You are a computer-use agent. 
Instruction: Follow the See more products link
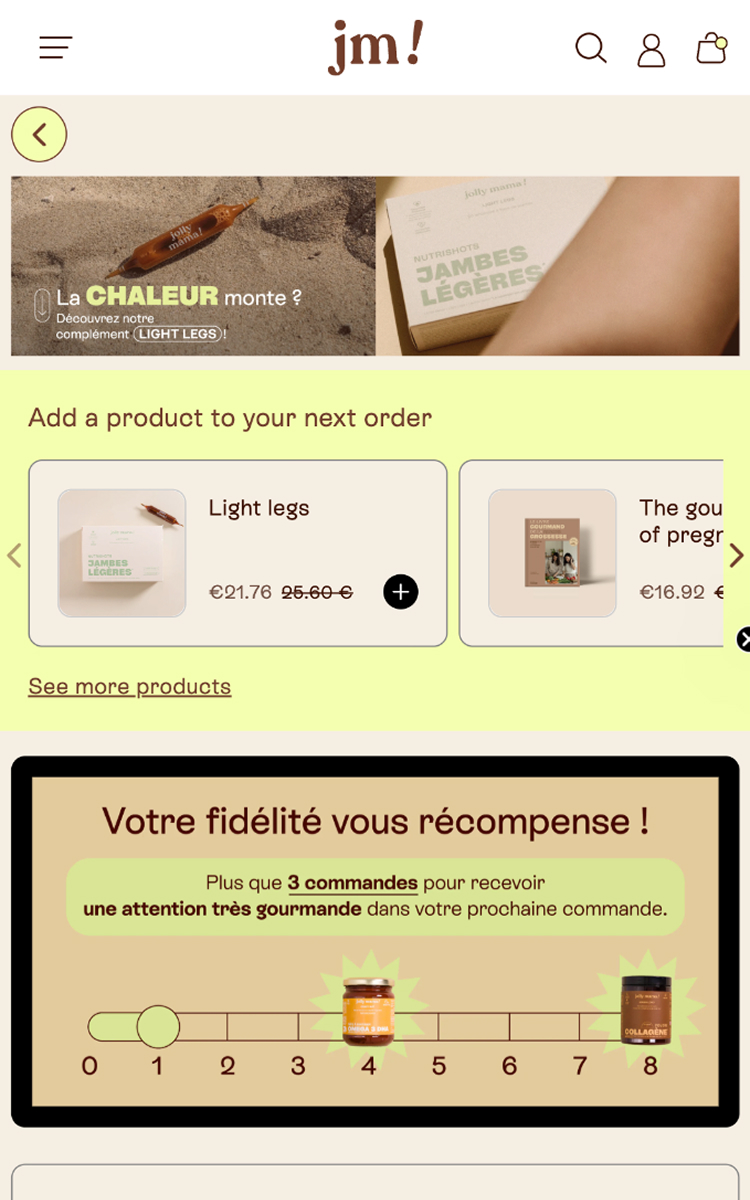tap(130, 686)
